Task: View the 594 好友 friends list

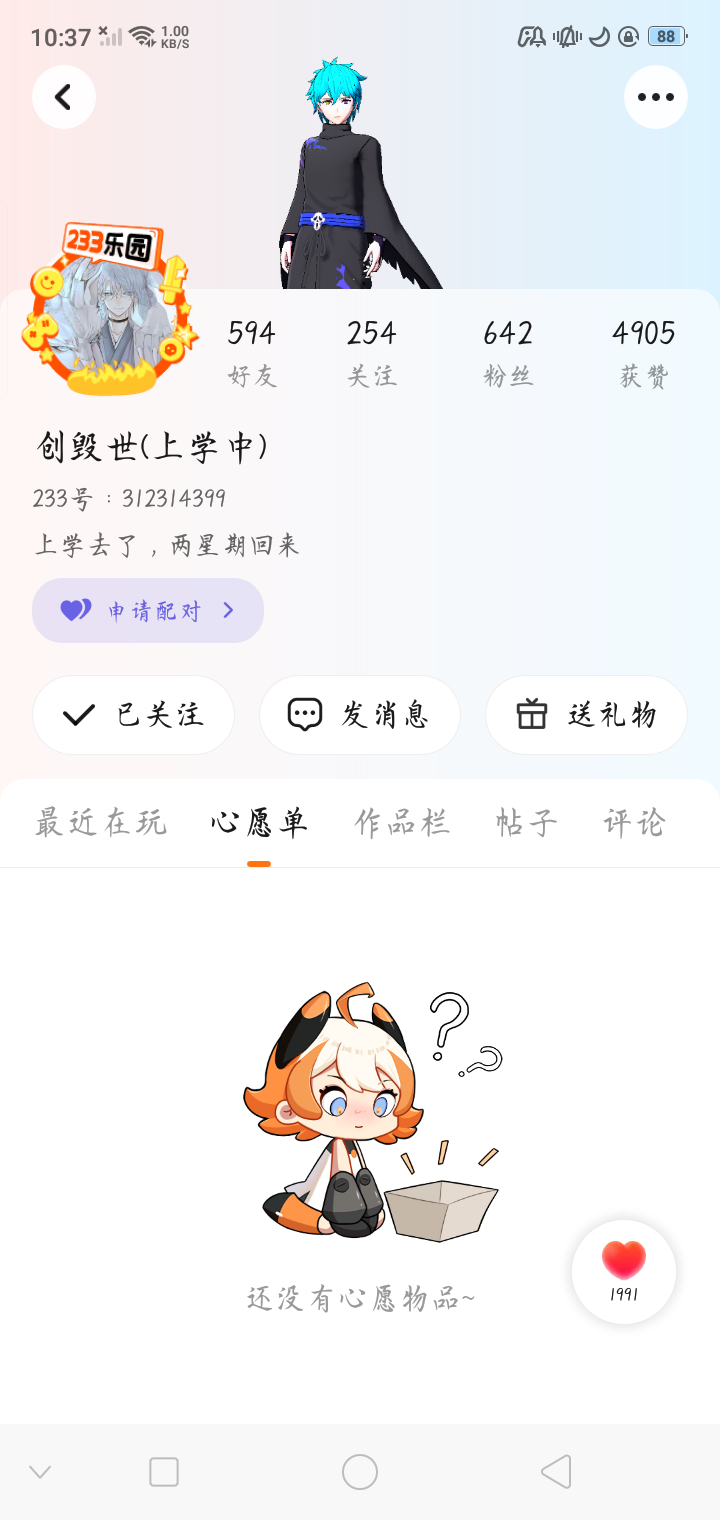Action: [x=251, y=352]
